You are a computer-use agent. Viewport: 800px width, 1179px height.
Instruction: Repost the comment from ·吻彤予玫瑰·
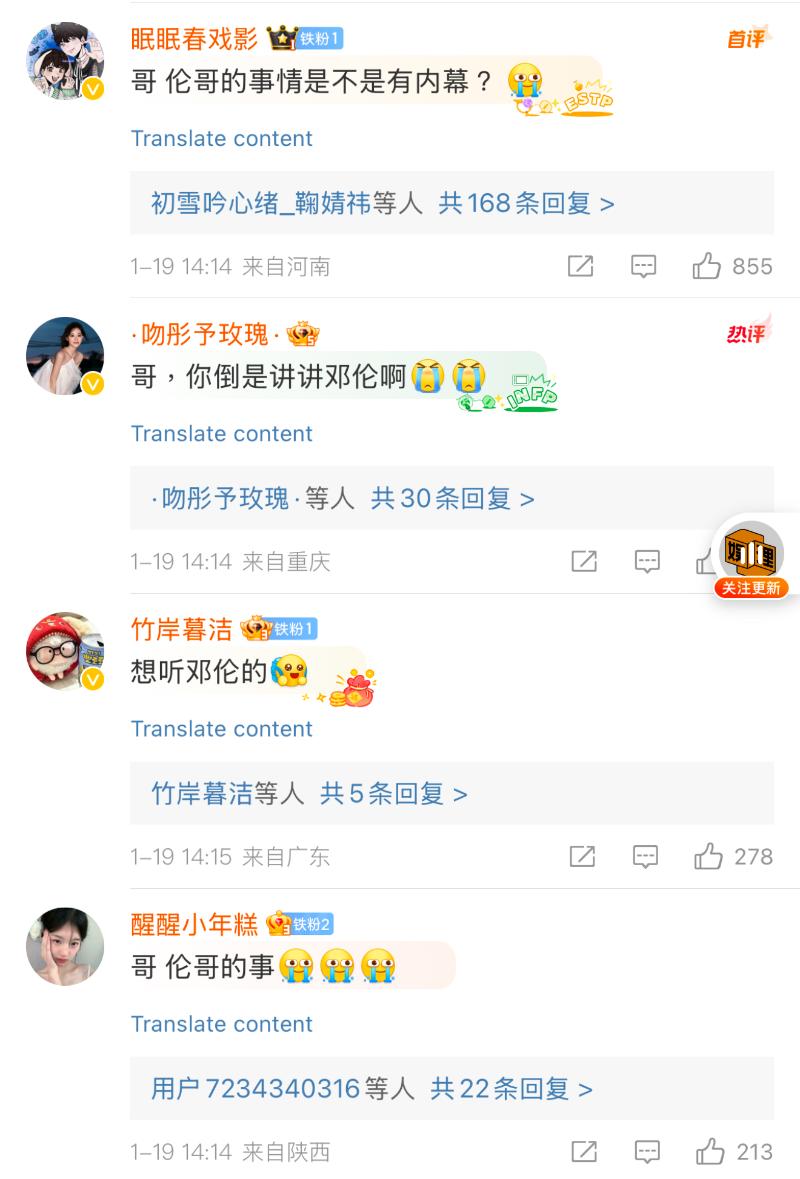pos(584,561)
